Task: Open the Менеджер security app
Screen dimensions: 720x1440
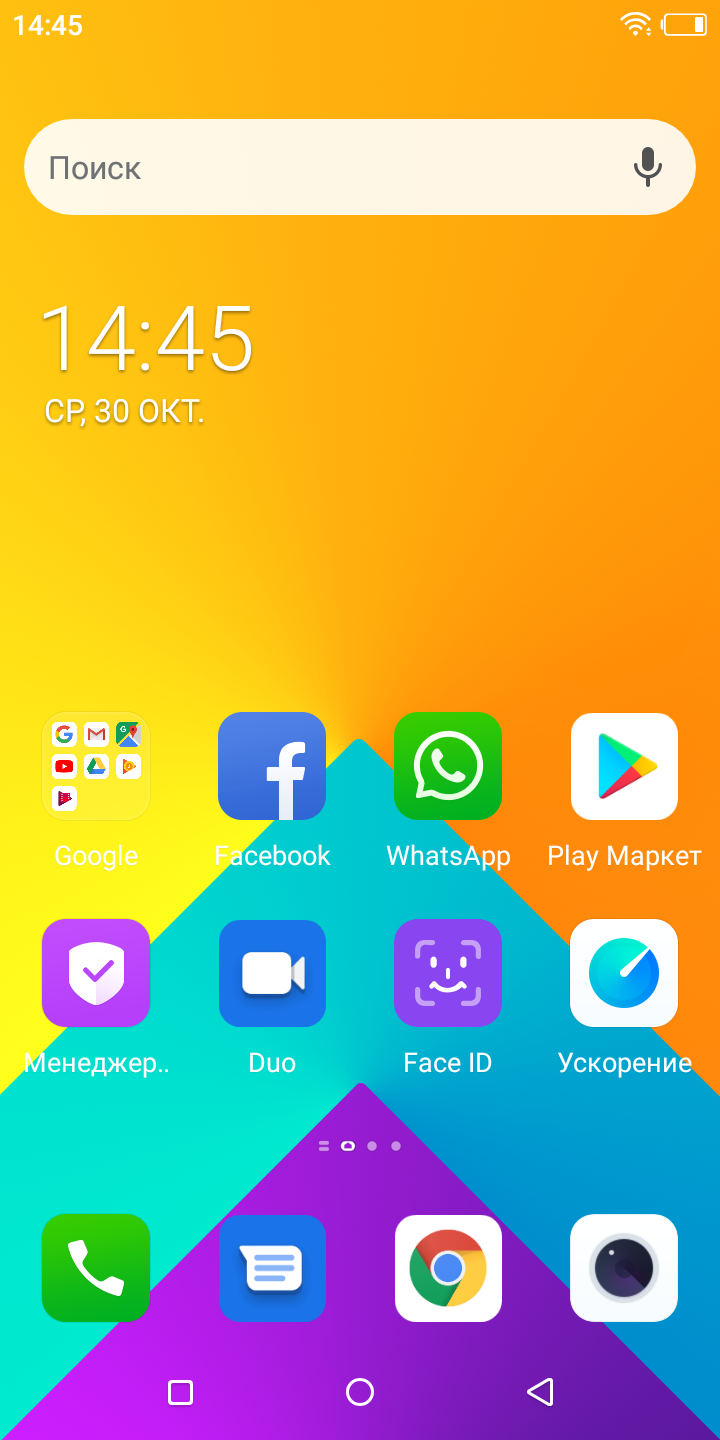Action: click(96, 974)
